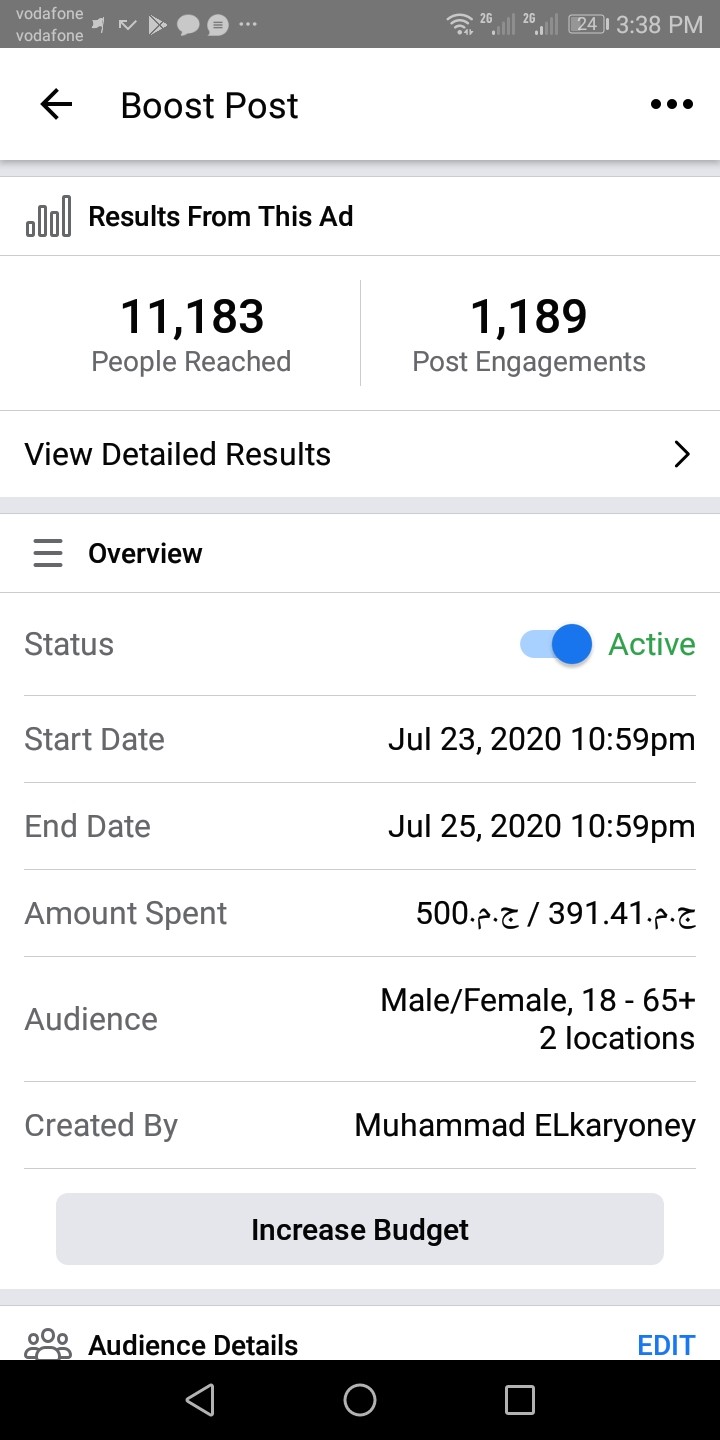The image size is (720, 1440).
Task: Go back from Boost Post
Action: point(56,105)
